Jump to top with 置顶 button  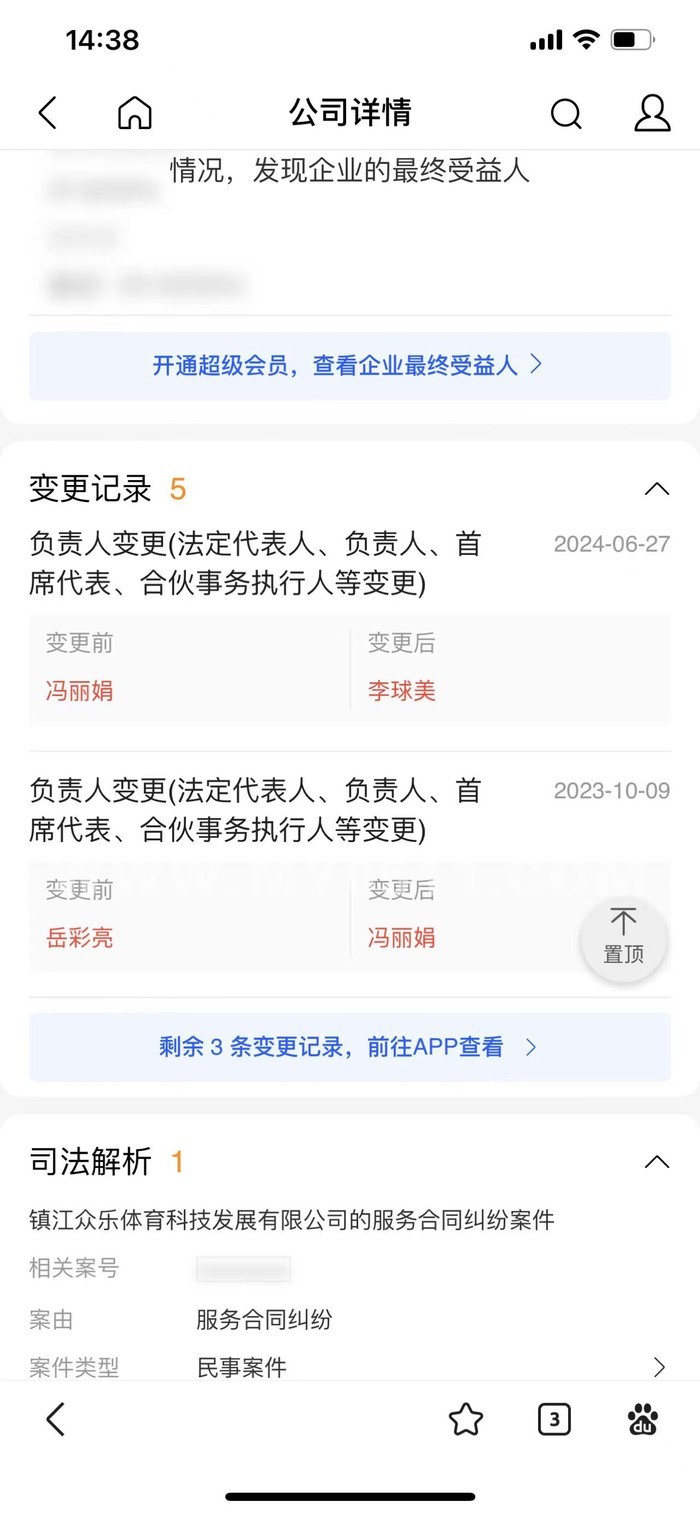tap(624, 940)
